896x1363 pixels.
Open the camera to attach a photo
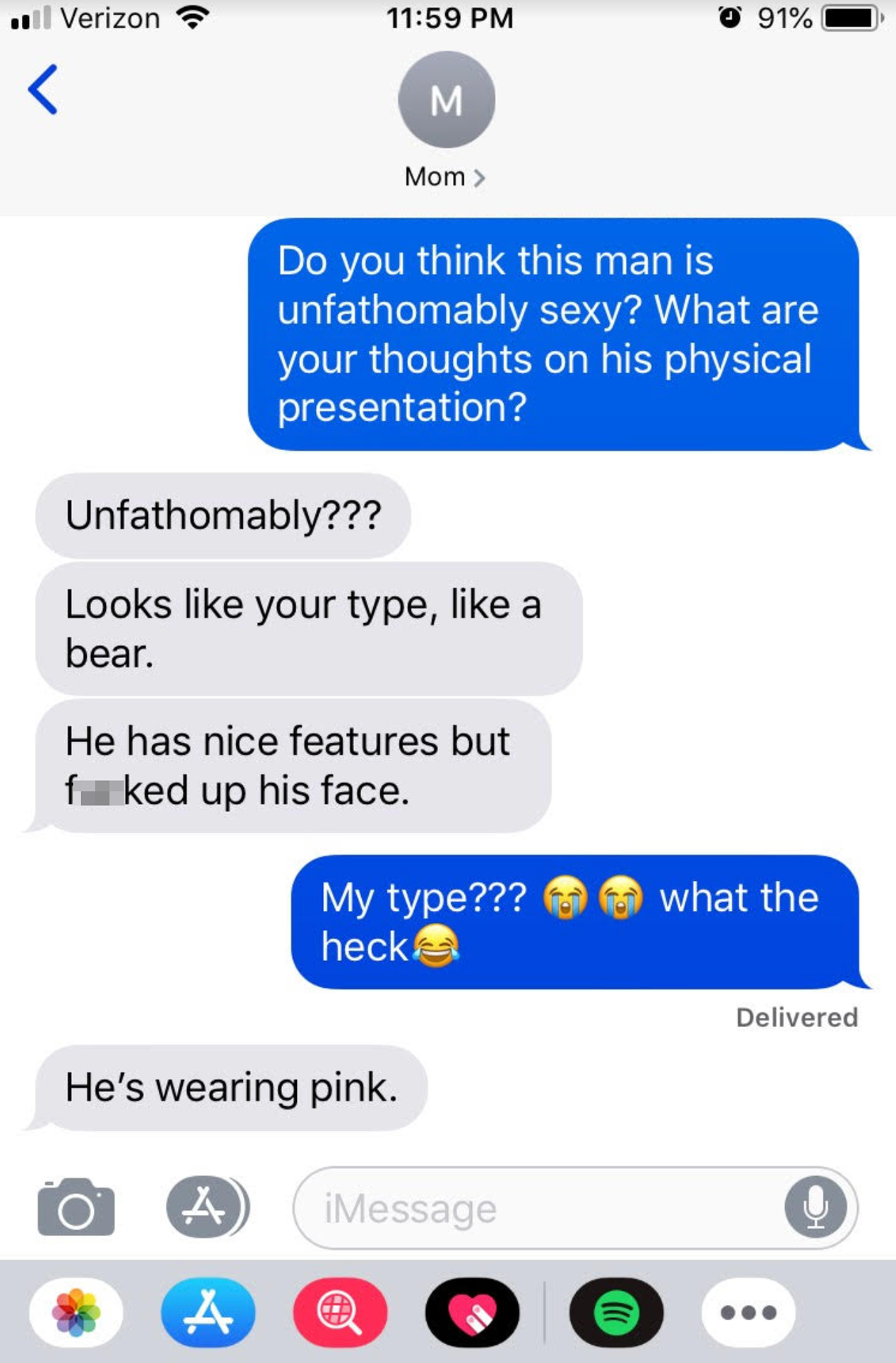(x=76, y=1207)
